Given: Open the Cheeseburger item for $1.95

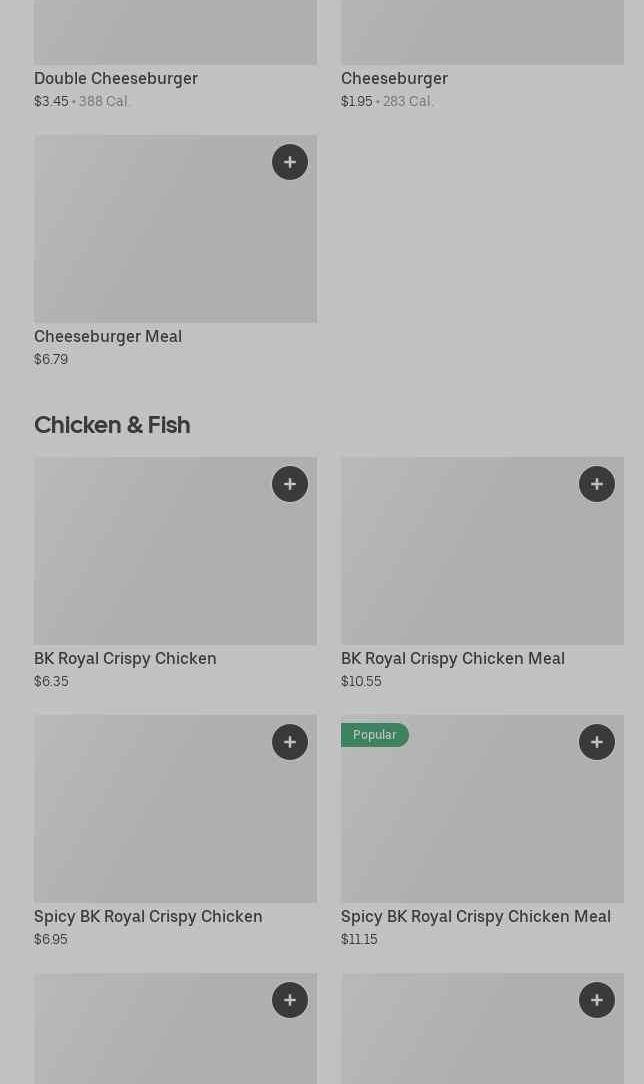Looking at the screenshot, I should point(394,78).
